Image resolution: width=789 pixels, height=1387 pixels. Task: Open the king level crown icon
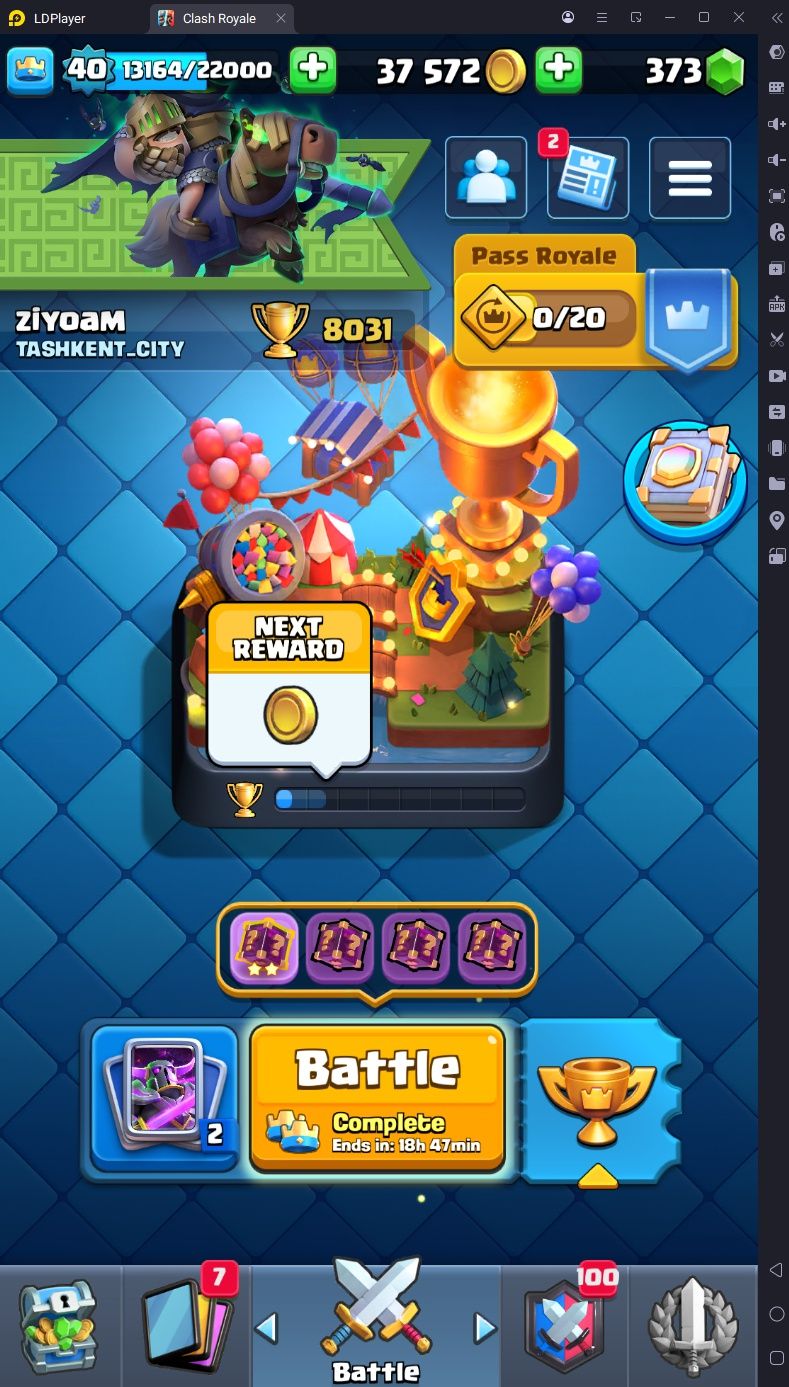(30, 69)
